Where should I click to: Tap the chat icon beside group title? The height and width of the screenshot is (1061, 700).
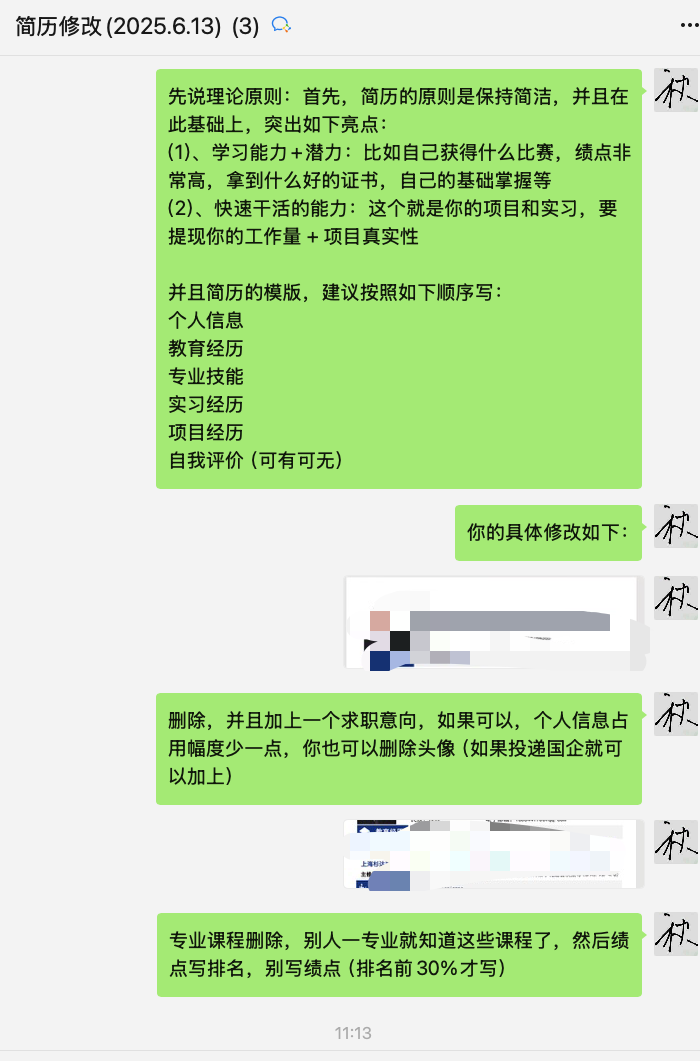[x=281, y=26]
